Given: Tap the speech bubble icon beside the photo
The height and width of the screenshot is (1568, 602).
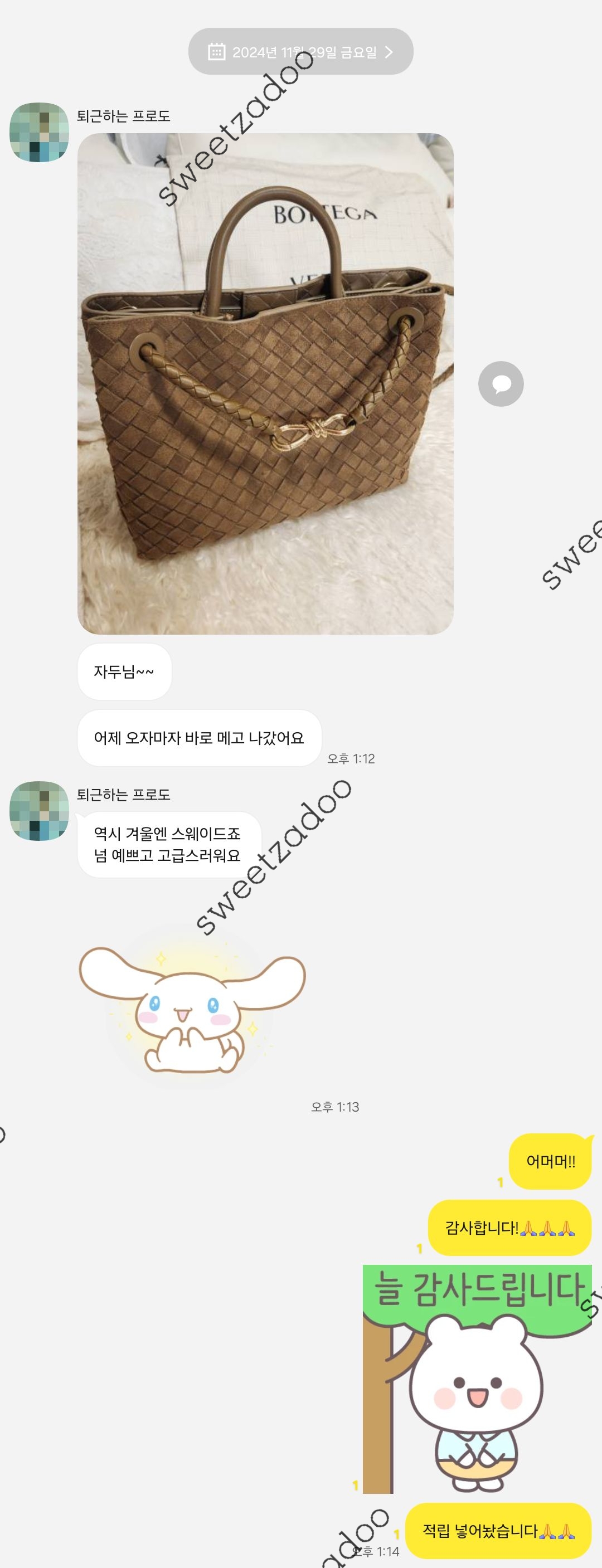Looking at the screenshot, I should [501, 384].
